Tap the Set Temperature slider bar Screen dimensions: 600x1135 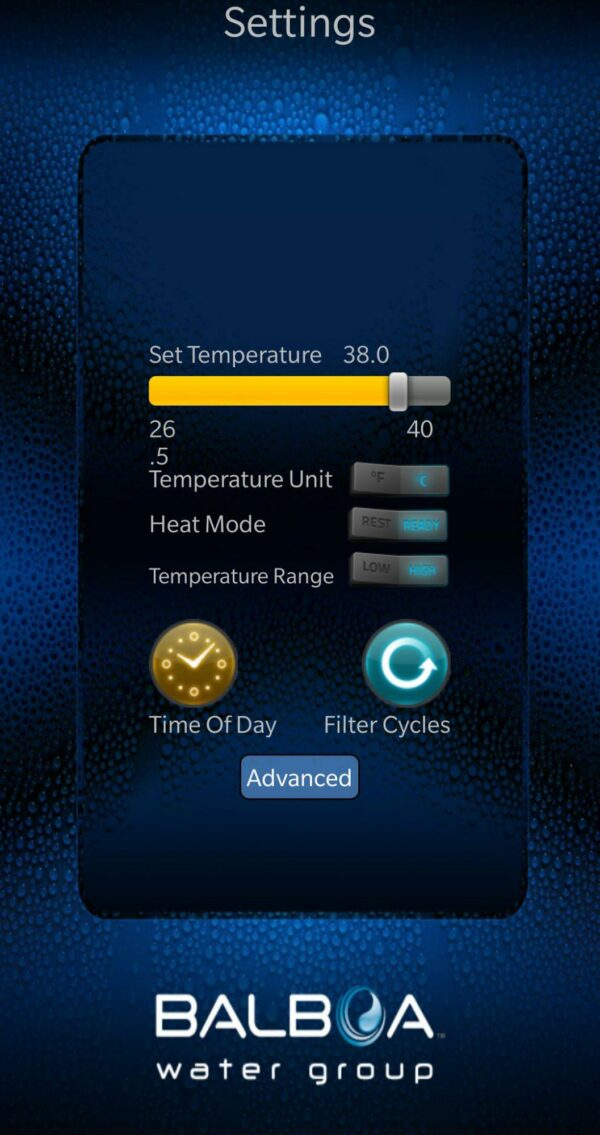(x=300, y=391)
